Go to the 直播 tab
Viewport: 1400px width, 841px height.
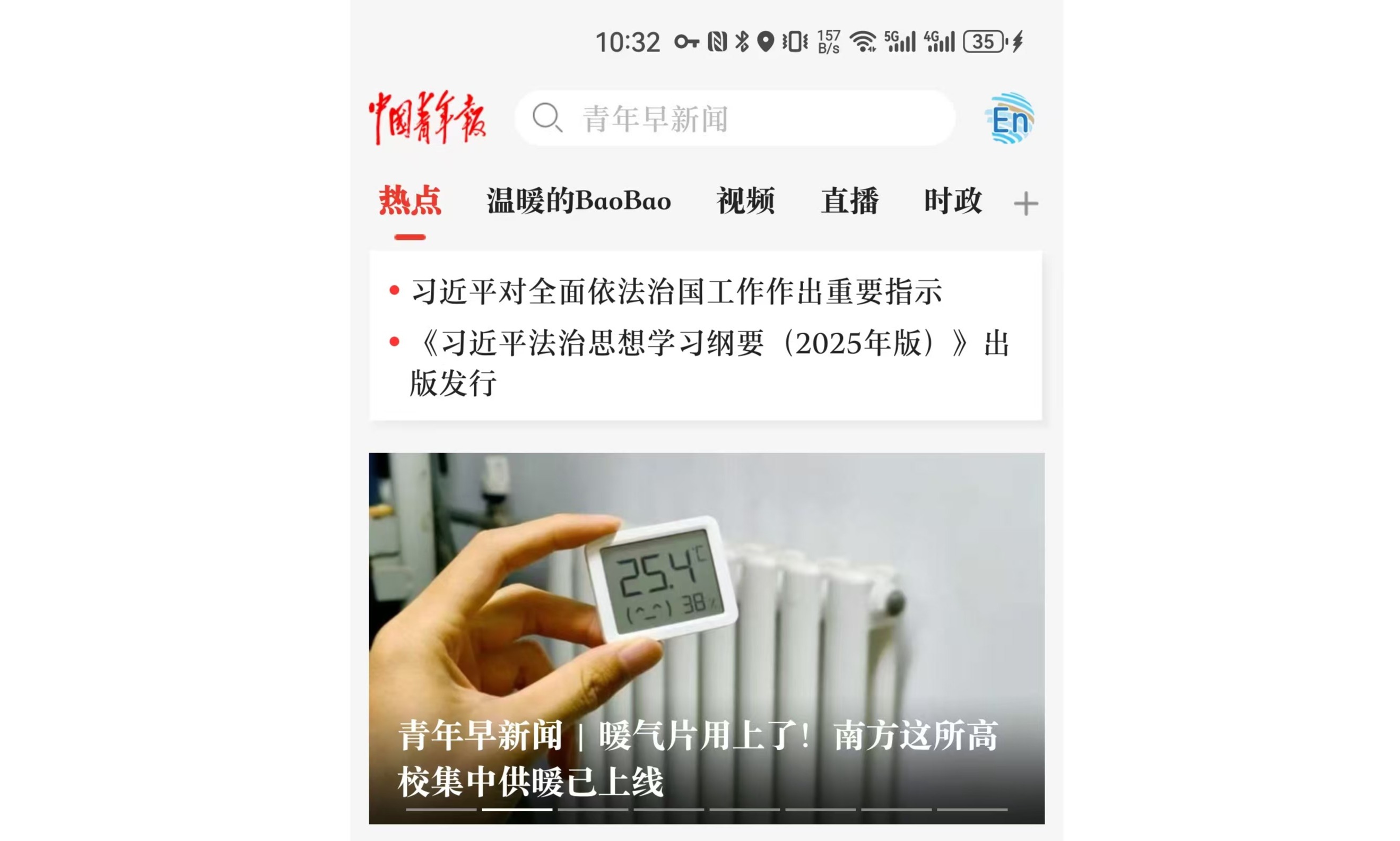click(x=849, y=201)
